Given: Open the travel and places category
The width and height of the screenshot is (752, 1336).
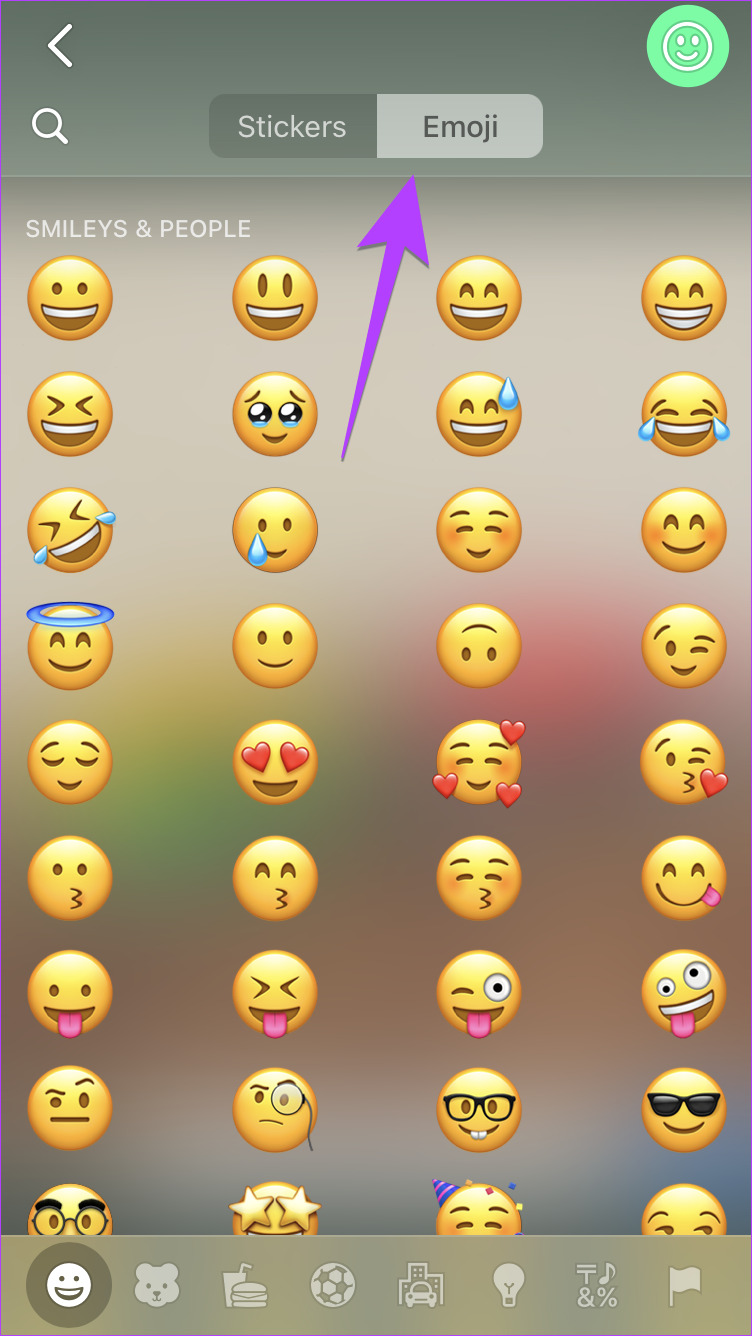Looking at the screenshot, I should click(421, 1285).
